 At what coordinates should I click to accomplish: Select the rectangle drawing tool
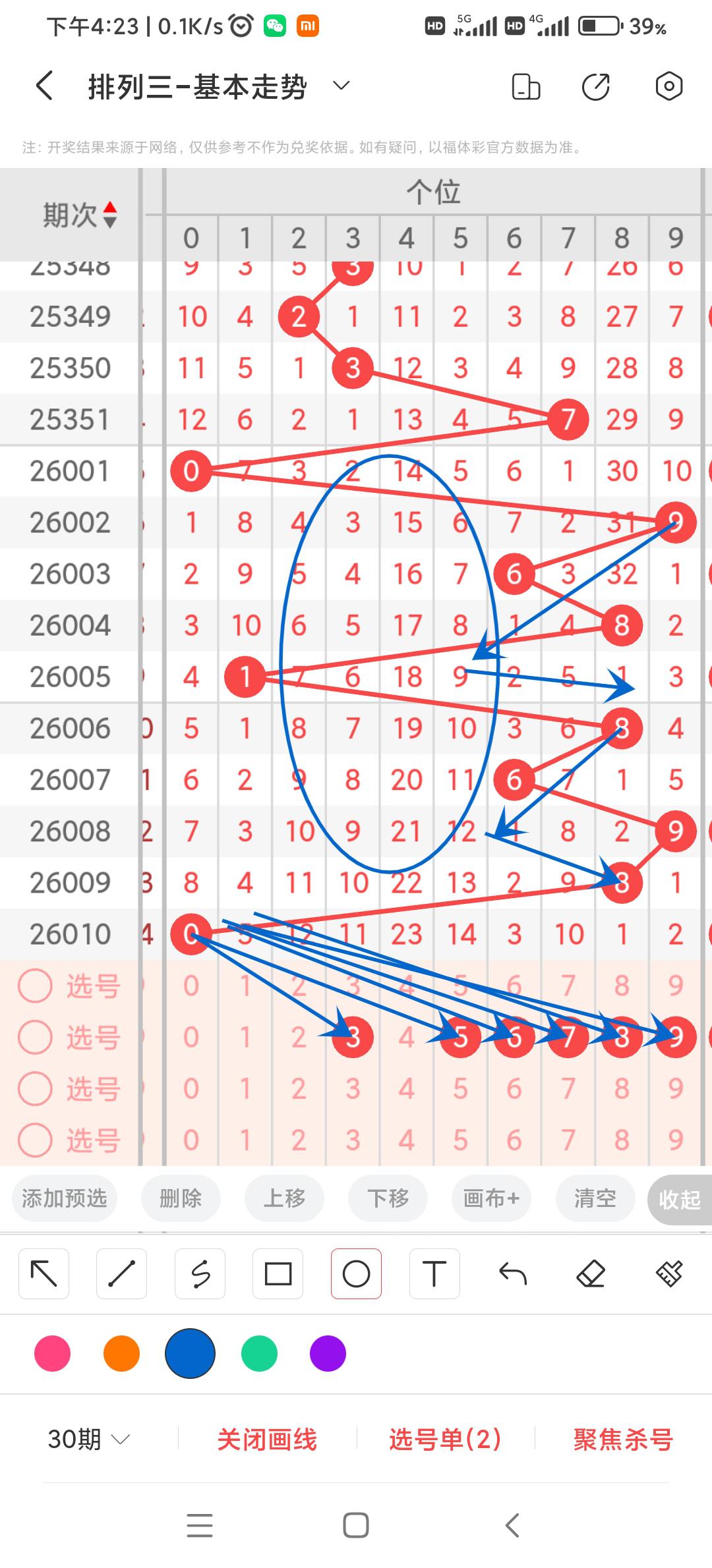click(x=278, y=1274)
